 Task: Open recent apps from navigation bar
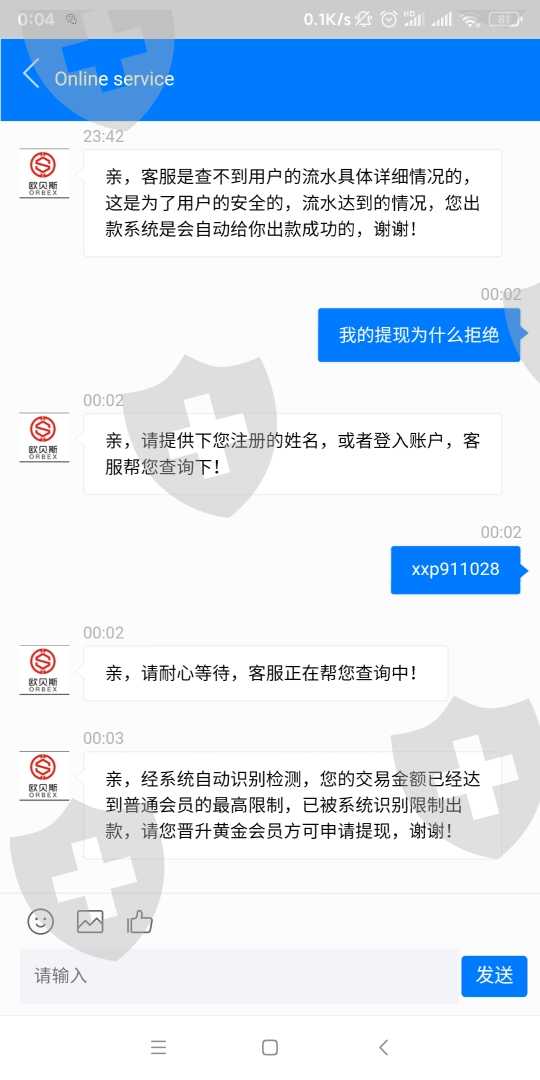click(158, 1048)
